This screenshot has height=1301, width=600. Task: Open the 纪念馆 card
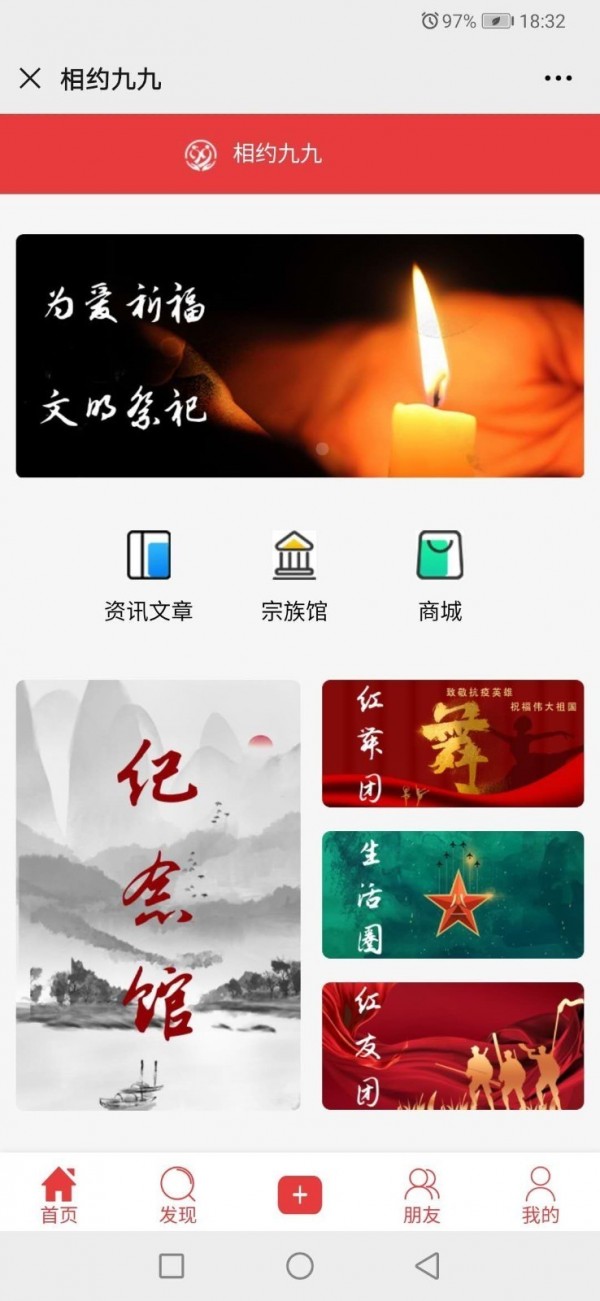[x=158, y=895]
